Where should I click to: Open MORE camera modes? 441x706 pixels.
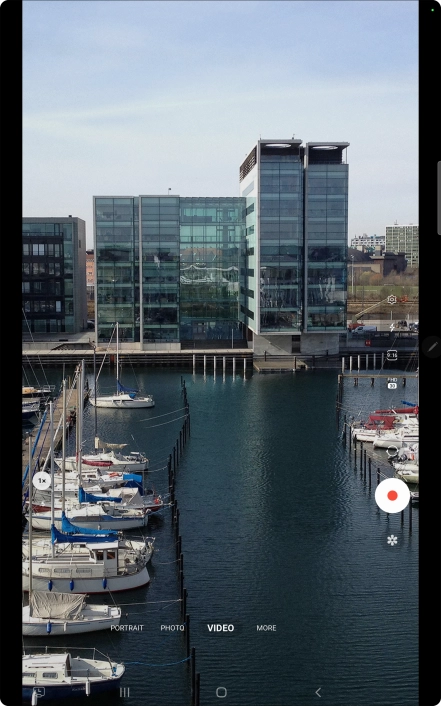pos(266,628)
